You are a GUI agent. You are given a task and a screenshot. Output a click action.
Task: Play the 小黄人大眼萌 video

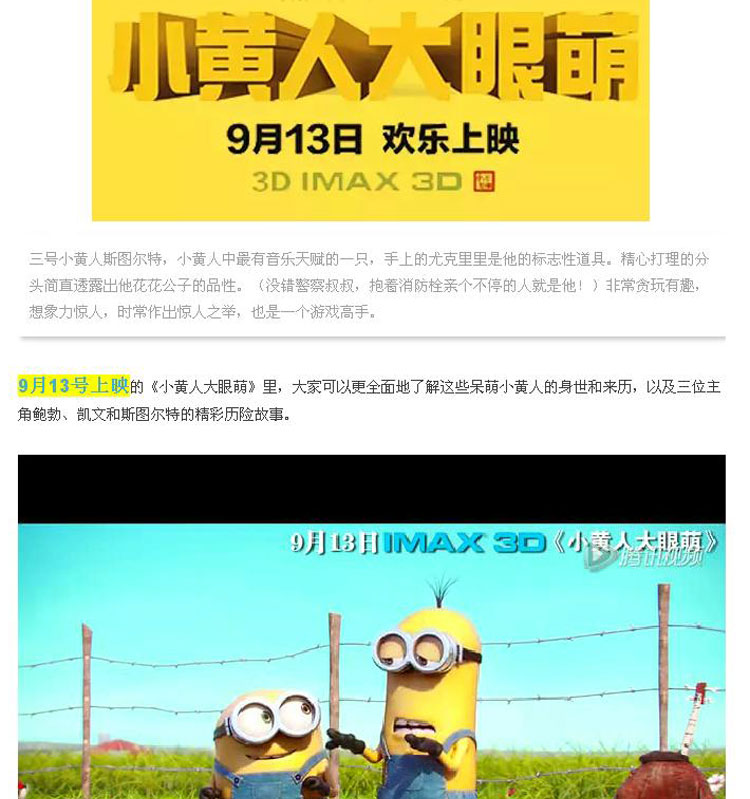coord(371,640)
